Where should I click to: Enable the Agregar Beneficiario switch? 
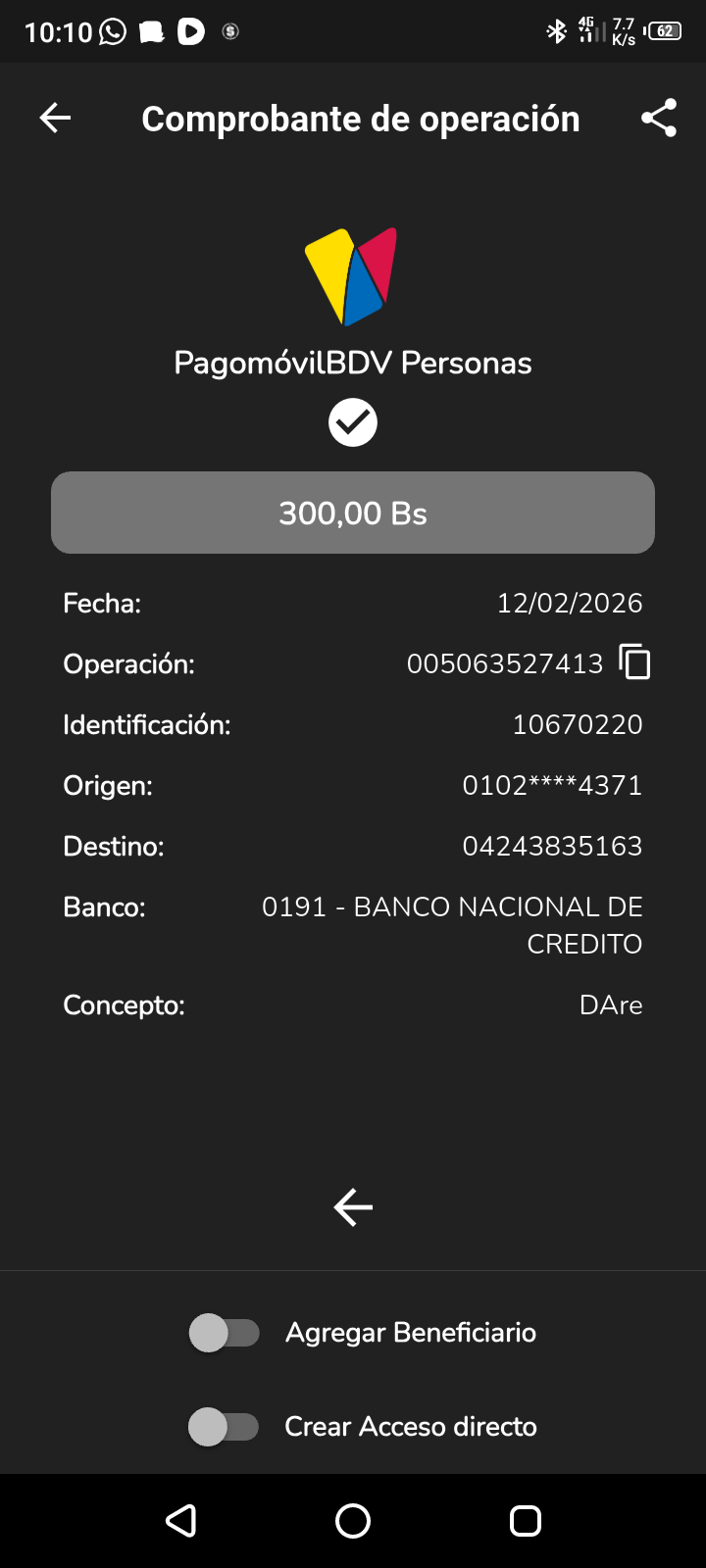point(225,1333)
